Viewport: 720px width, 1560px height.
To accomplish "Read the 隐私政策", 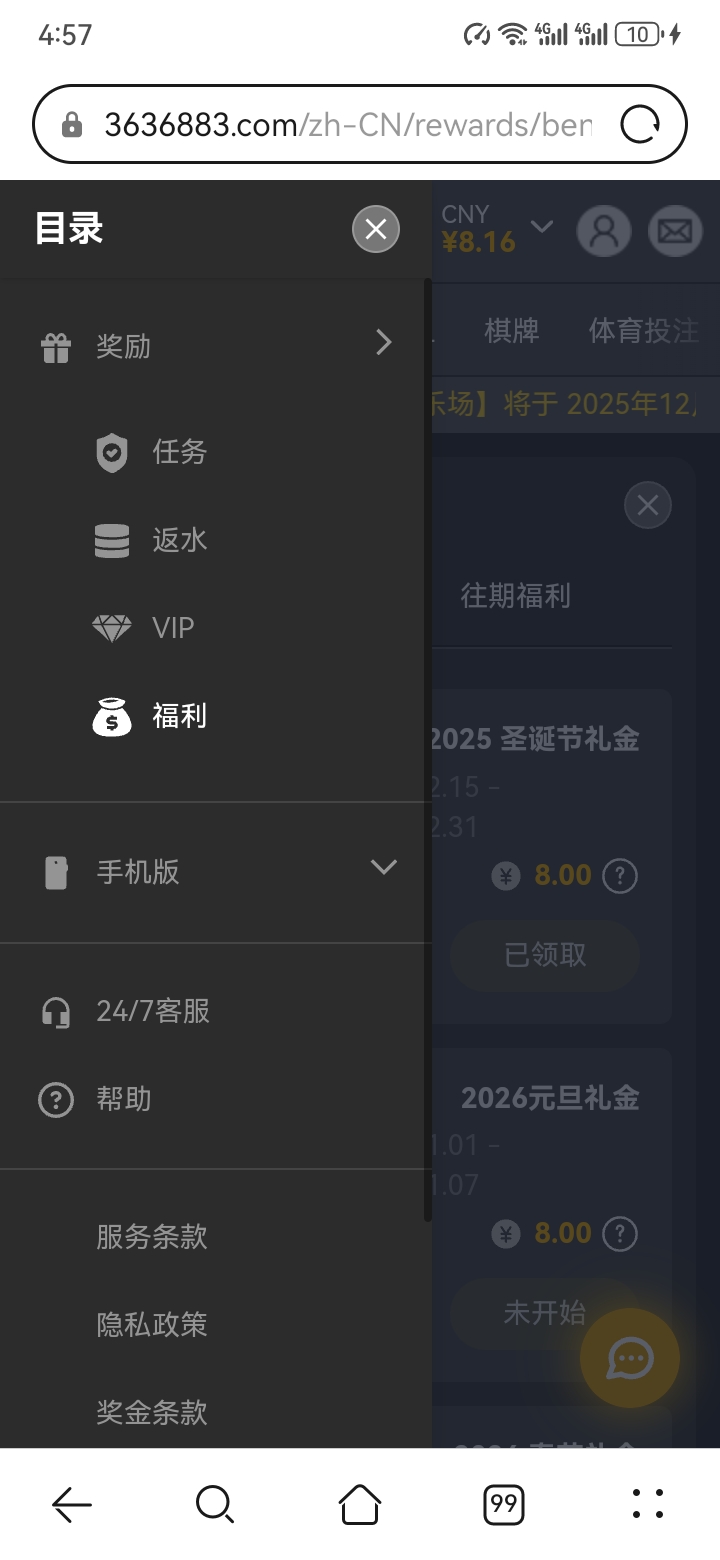I will point(152,1325).
